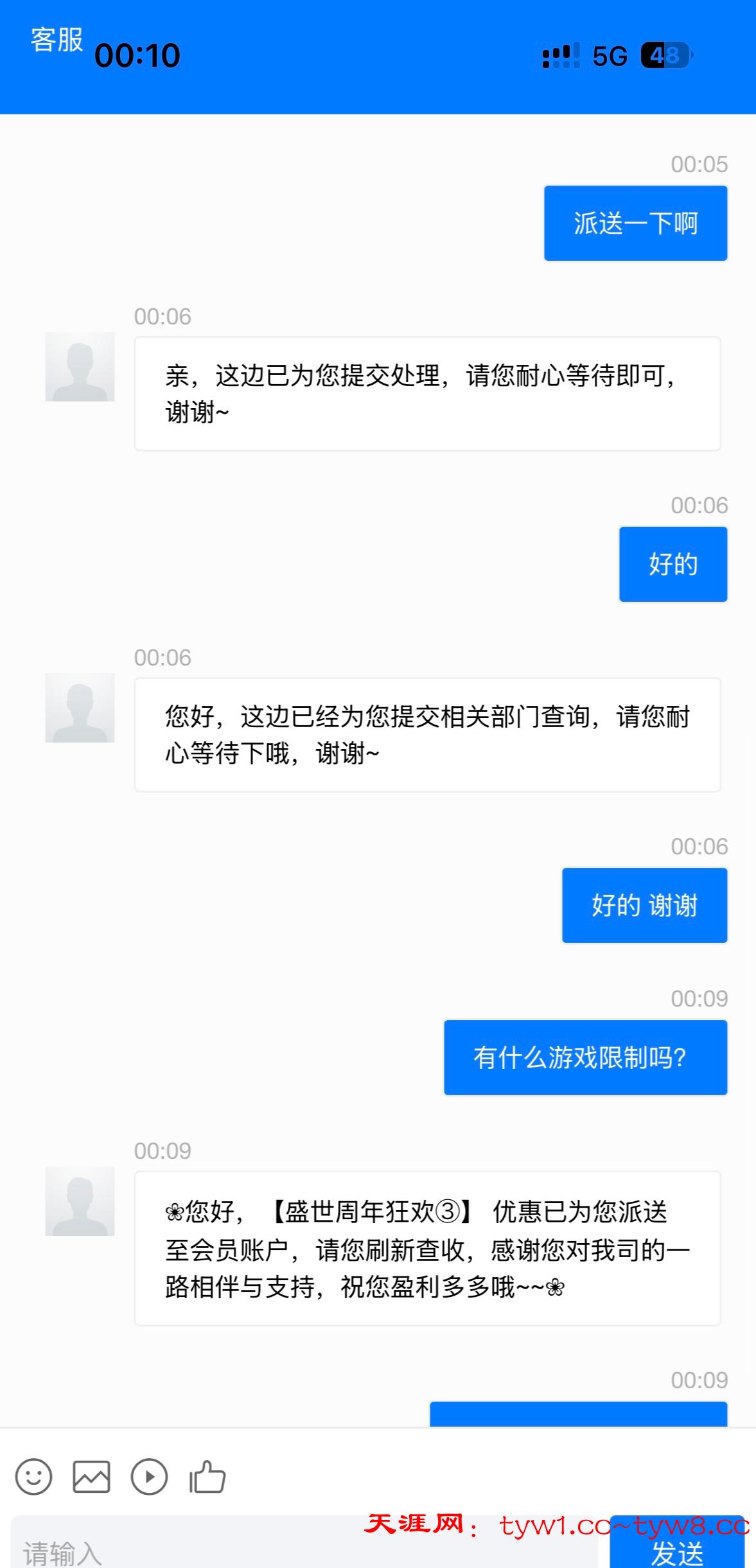This screenshot has width=756, height=1568.
Task: Attach an image to the chat
Action: point(91,1477)
